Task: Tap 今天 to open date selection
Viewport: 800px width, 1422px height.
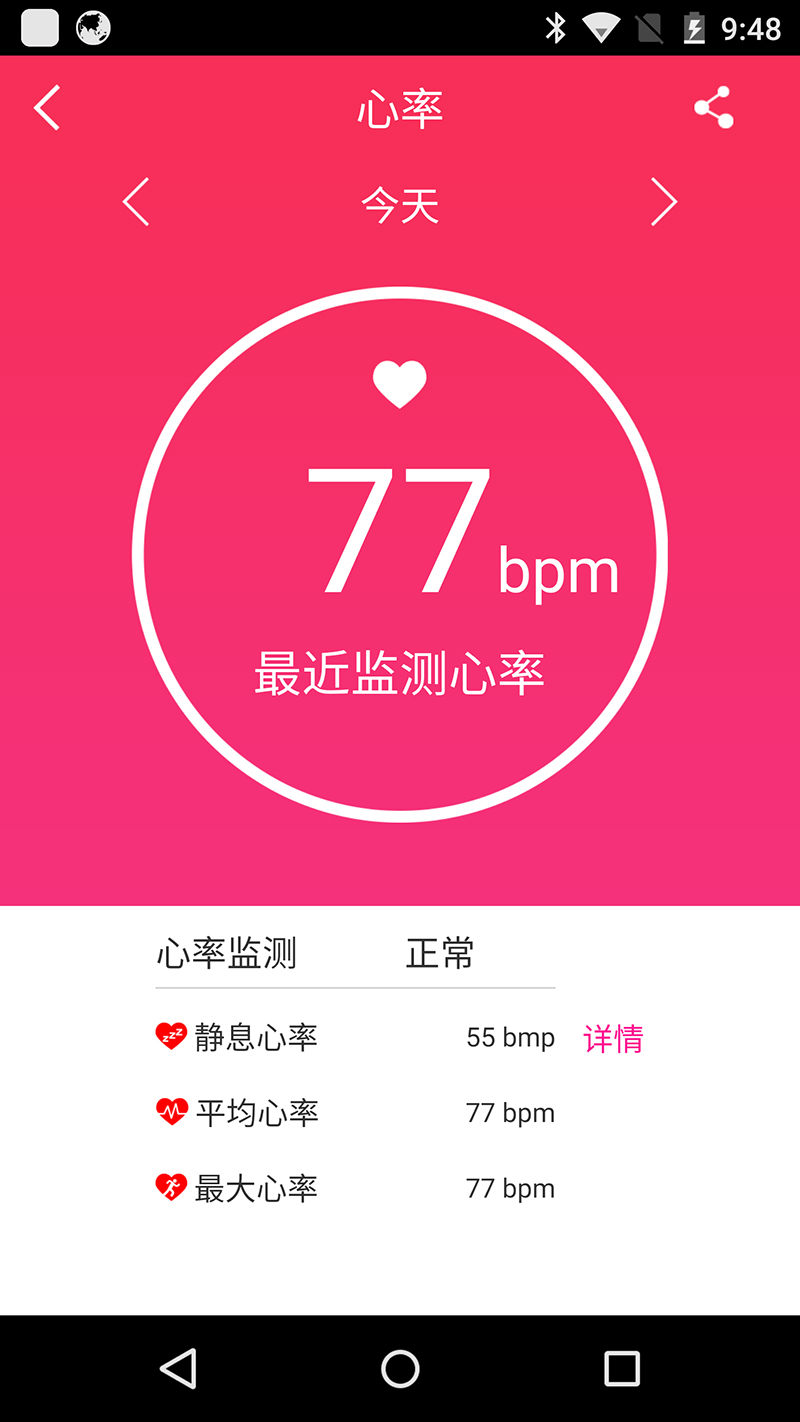Action: [400, 202]
